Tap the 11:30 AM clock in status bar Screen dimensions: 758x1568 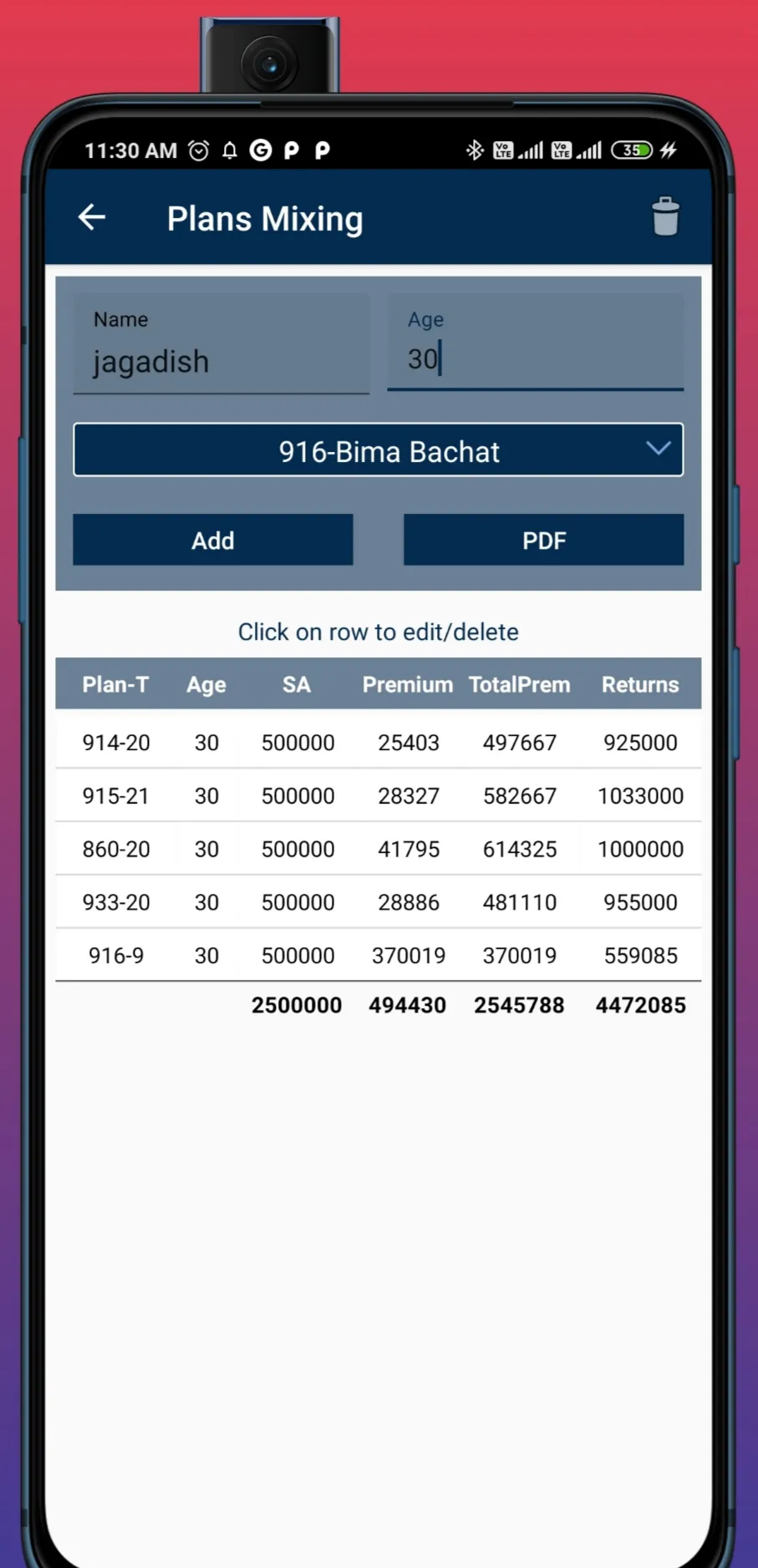(x=130, y=150)
